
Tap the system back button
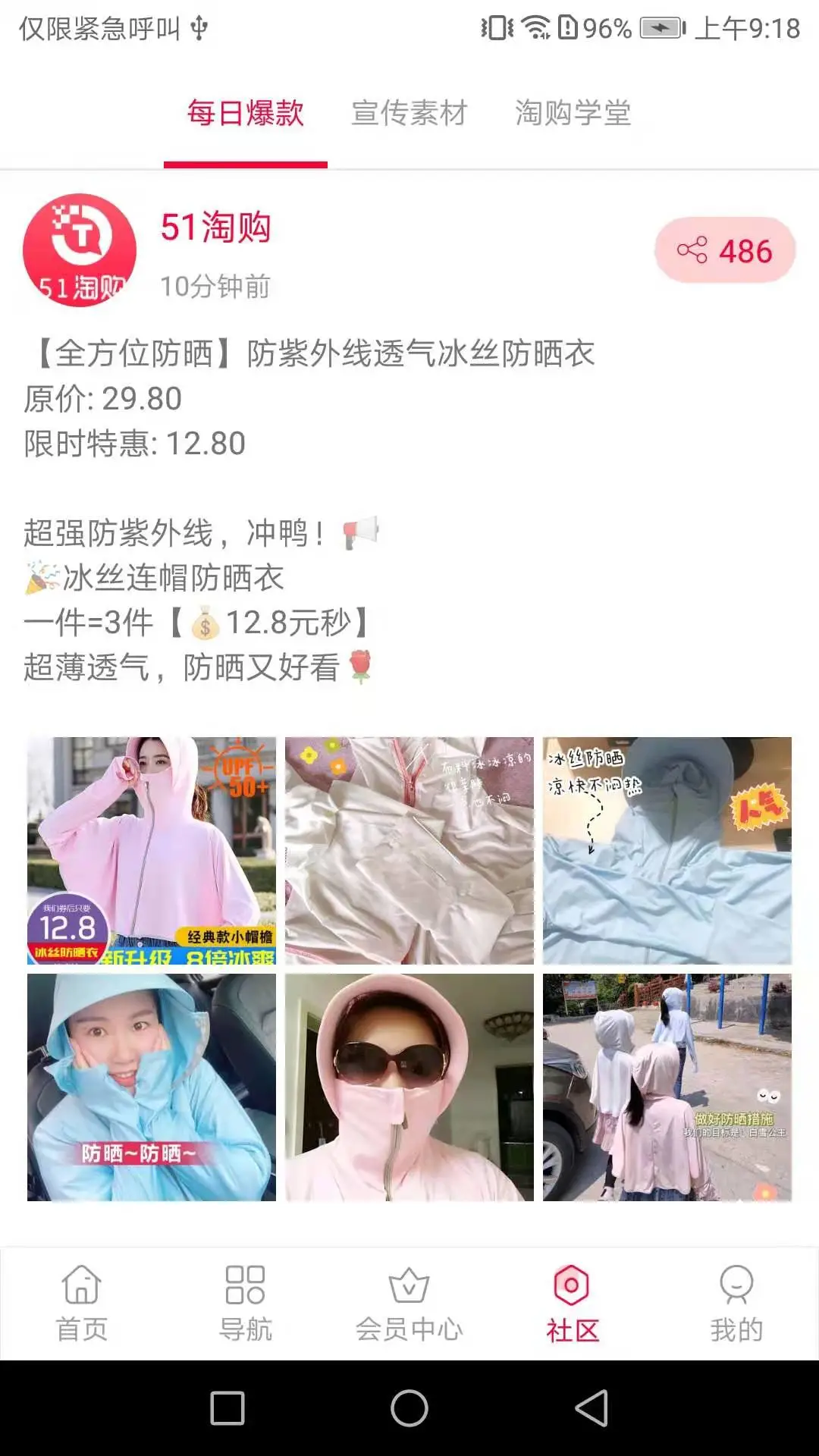[x=592, y=1408]
